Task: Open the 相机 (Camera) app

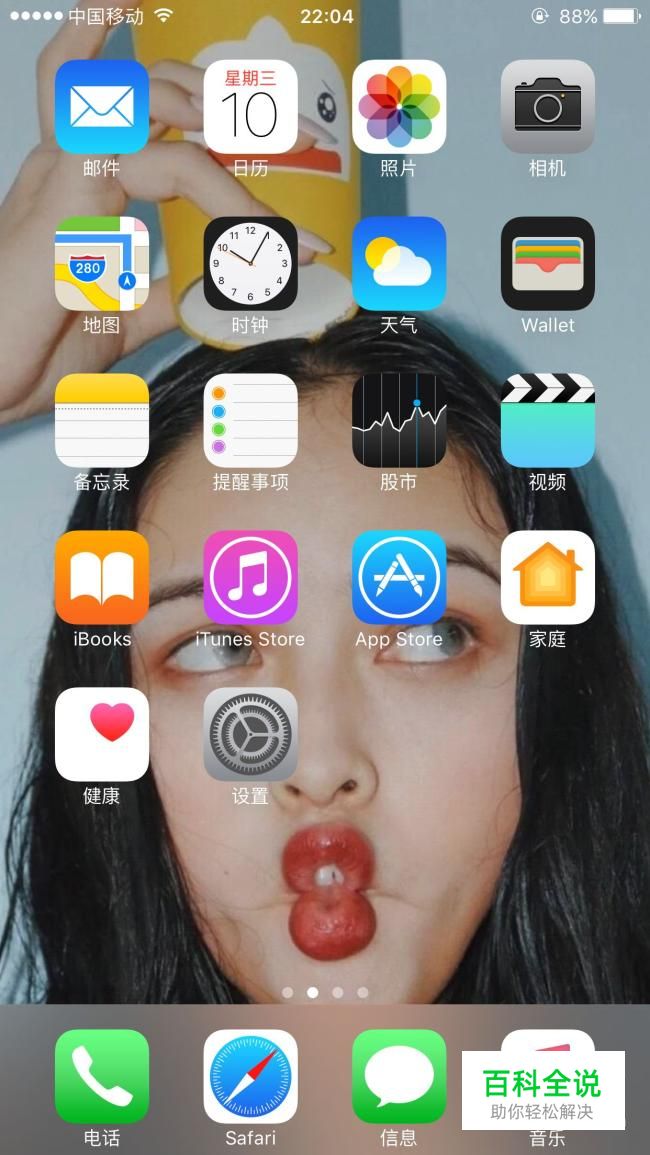Action: tap(547, 107)
